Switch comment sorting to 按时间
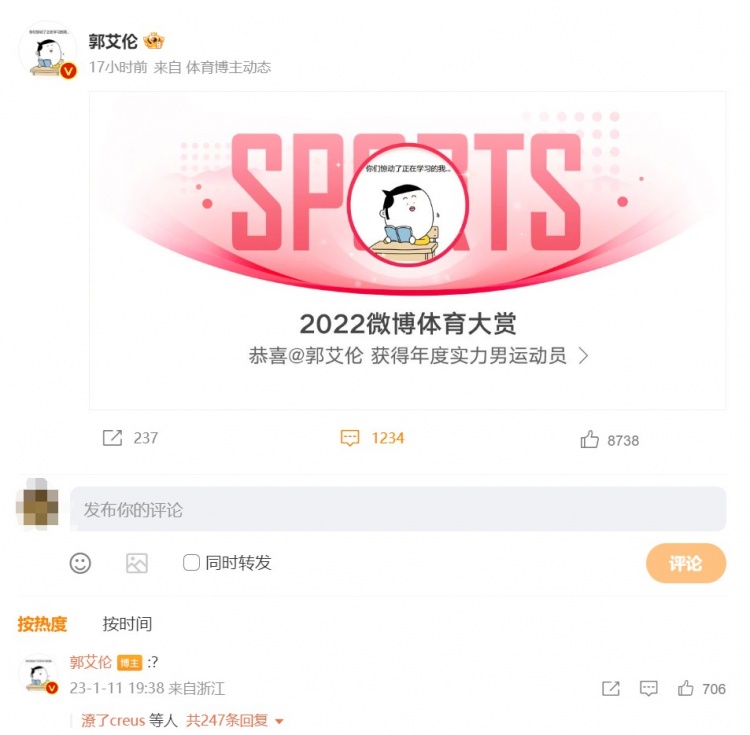 (x=127, y=624)
